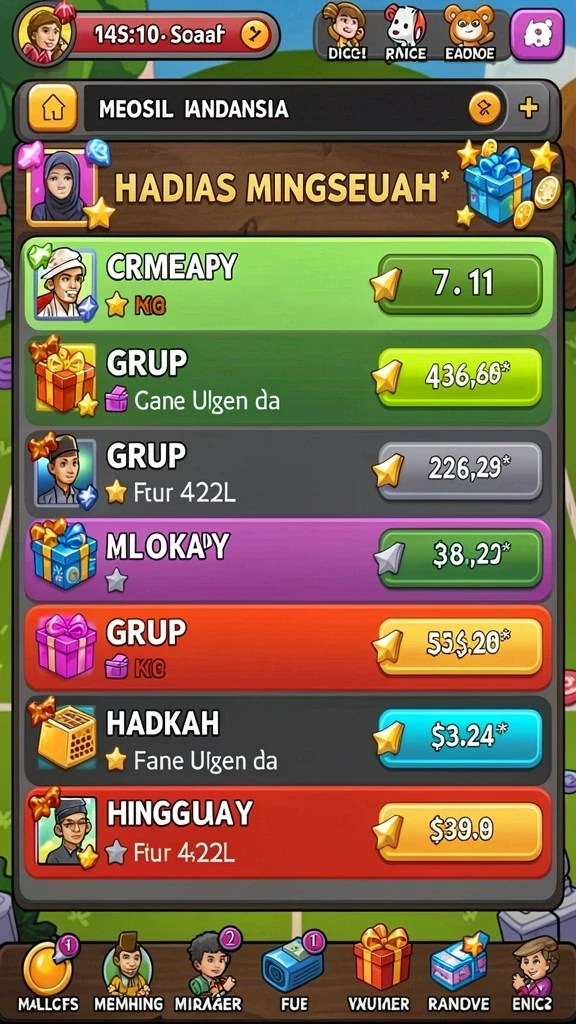Open the purple icon in top corner

point(537,35)
